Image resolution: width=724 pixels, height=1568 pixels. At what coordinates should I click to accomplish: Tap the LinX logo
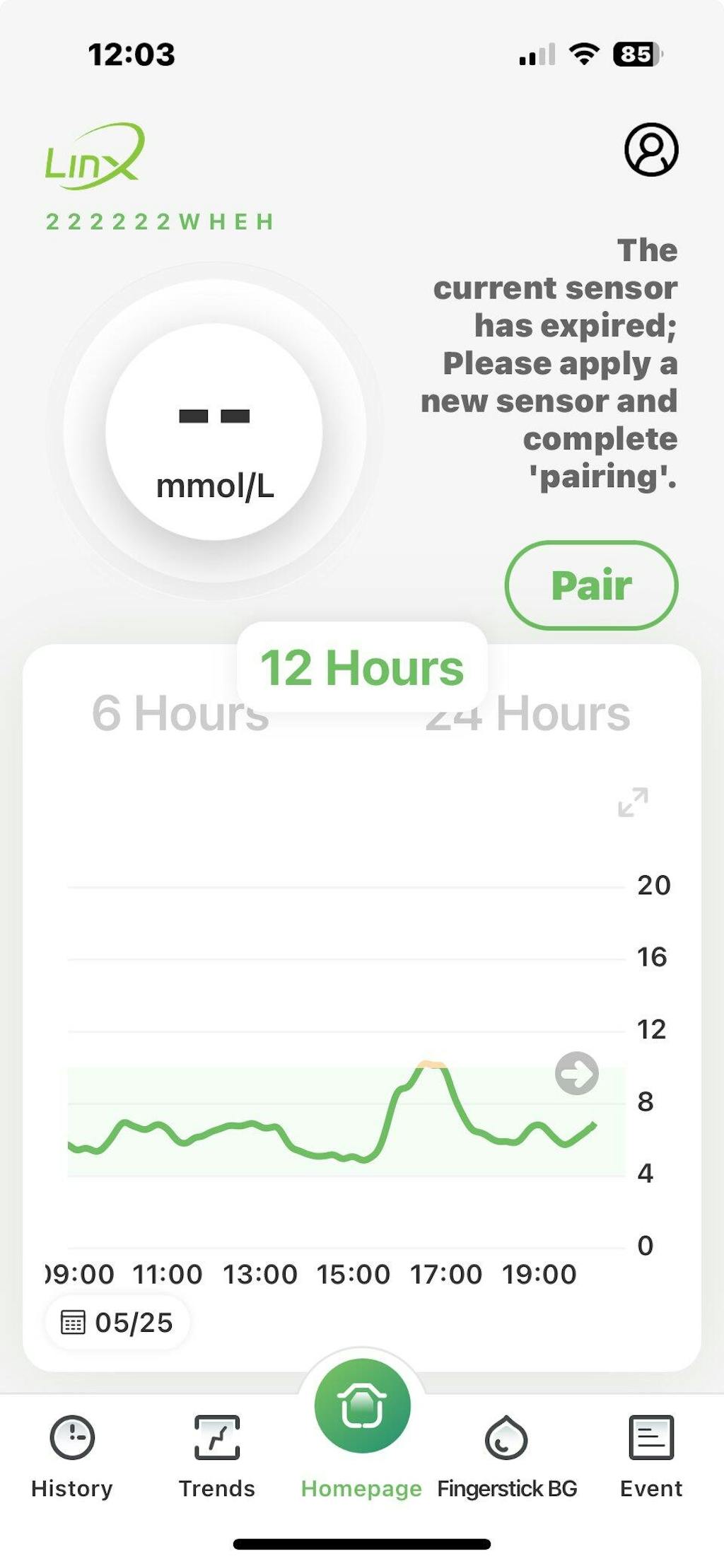click(x=93, y=153)
